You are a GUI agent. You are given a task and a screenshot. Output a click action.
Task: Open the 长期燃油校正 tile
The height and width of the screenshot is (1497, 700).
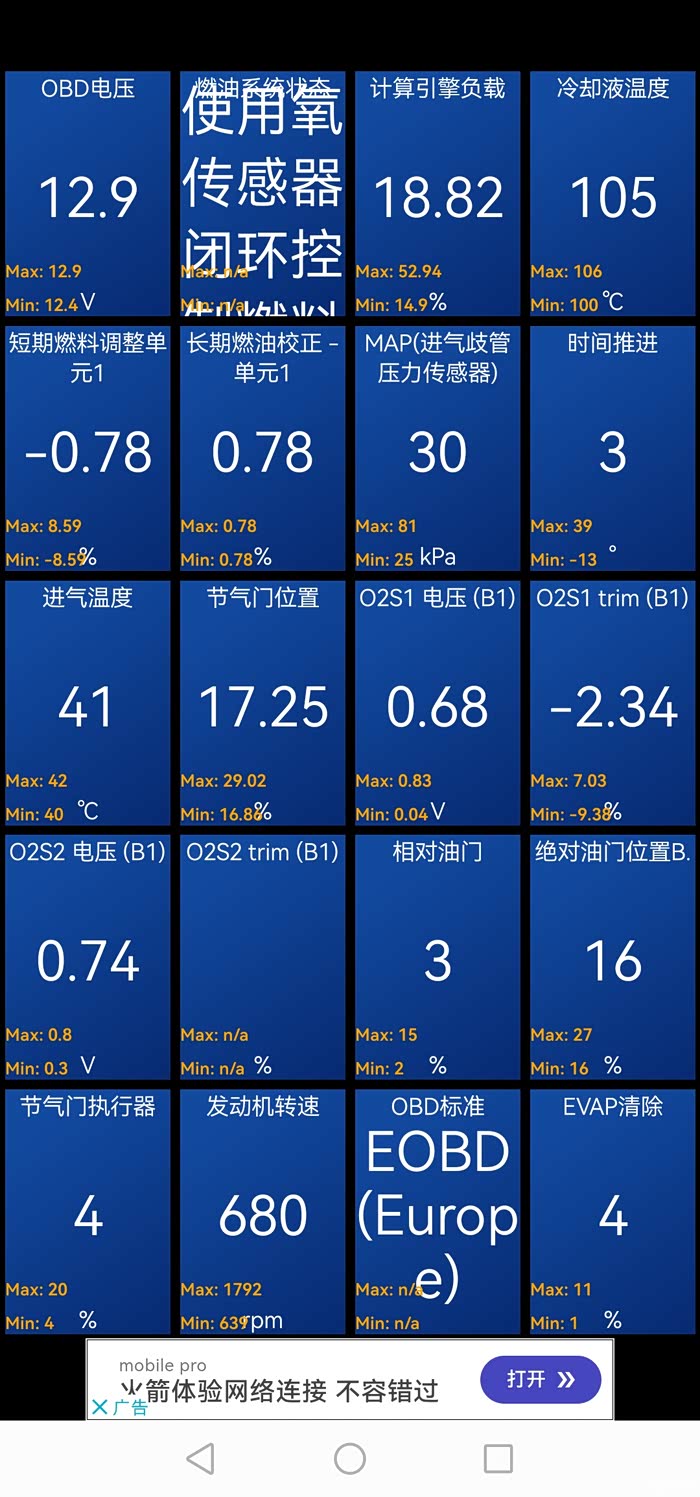263,449
